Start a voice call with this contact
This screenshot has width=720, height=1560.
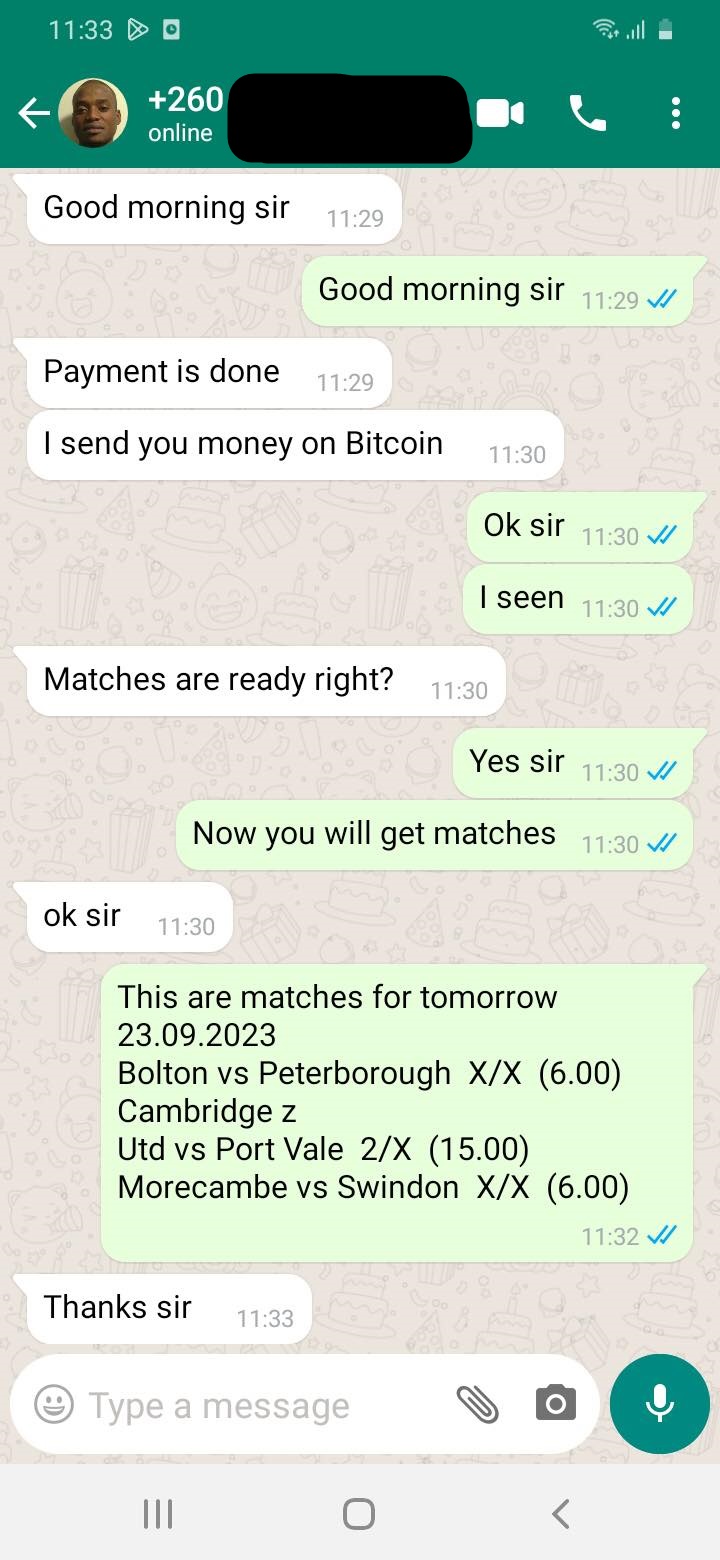[x=587, y=114]
